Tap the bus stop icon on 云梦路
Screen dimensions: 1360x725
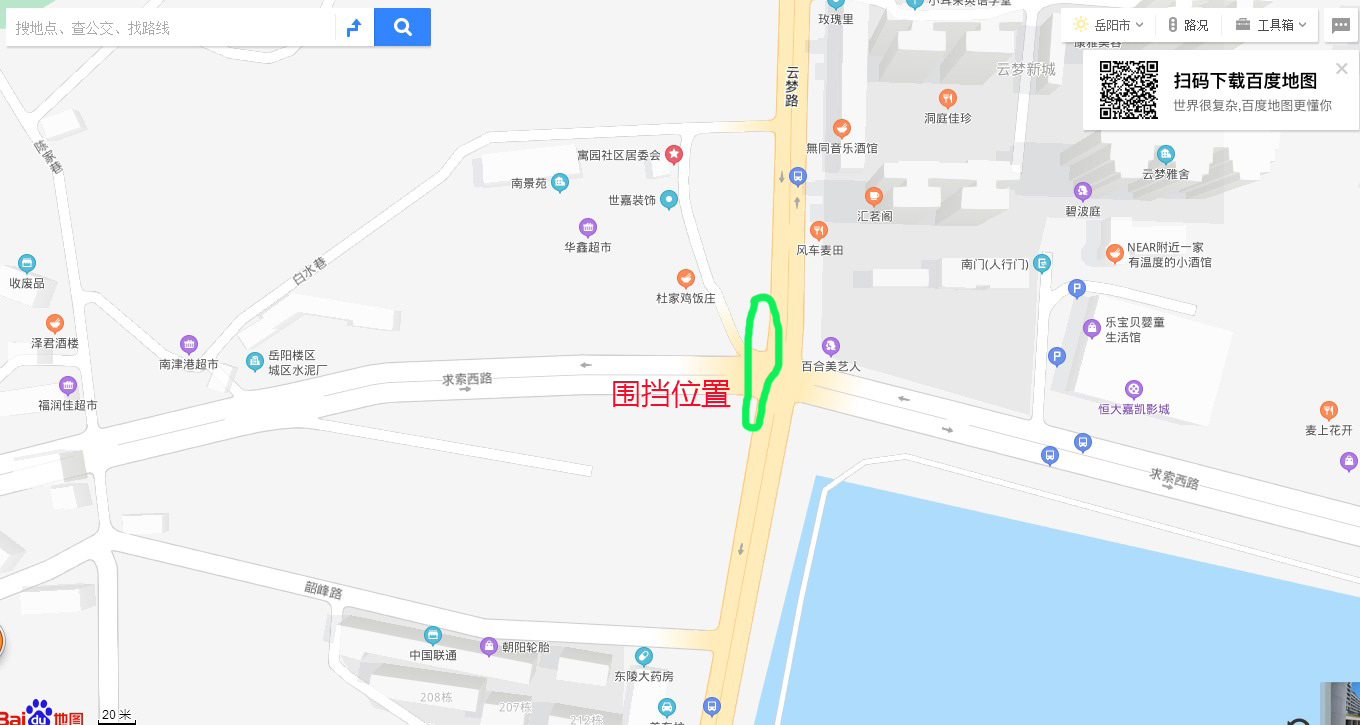tap(797, 177)
